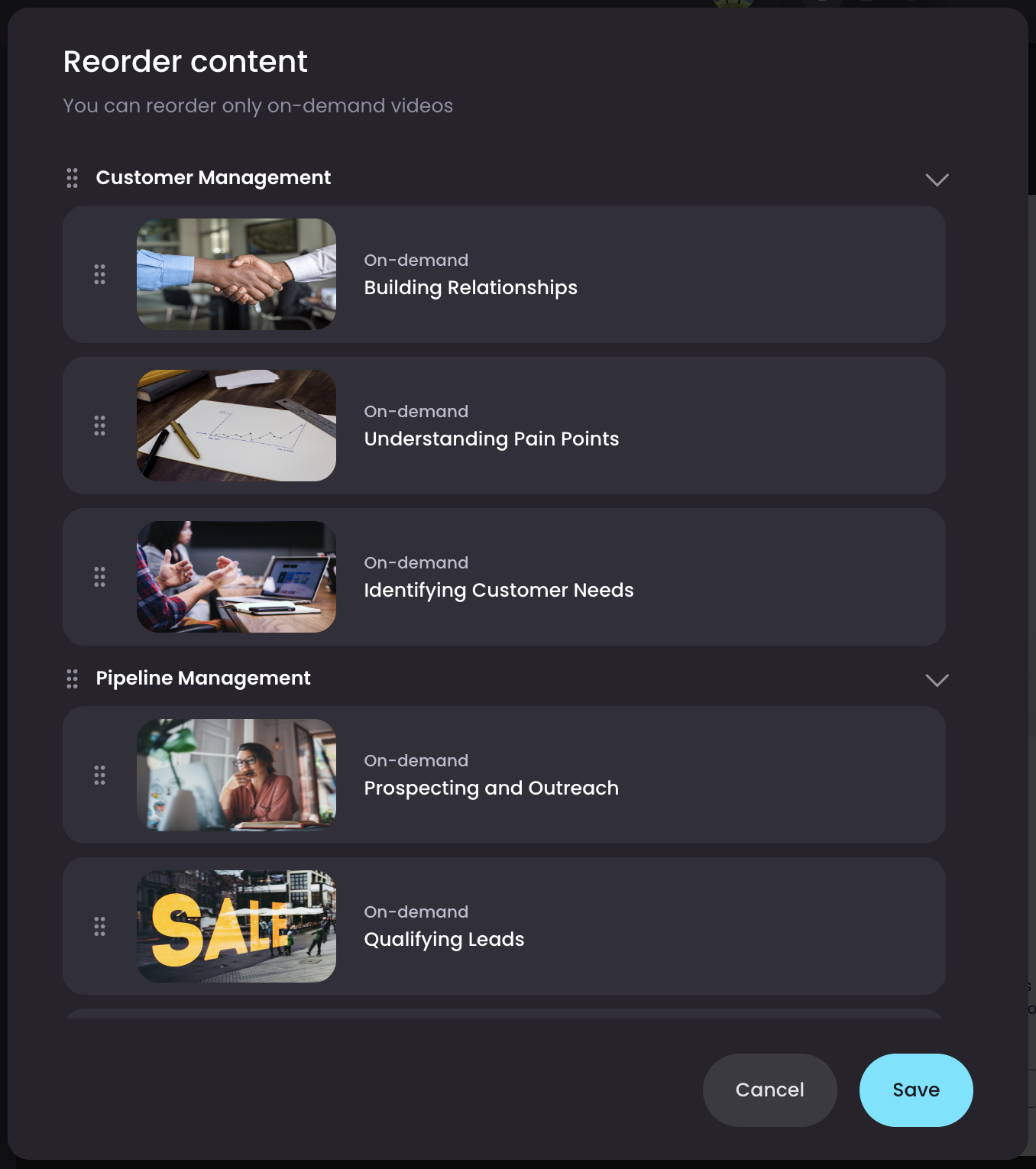Select the Understanding Pain Points card
The width and height of the screenshot is (1036, 1169).
tap(504, 426)
